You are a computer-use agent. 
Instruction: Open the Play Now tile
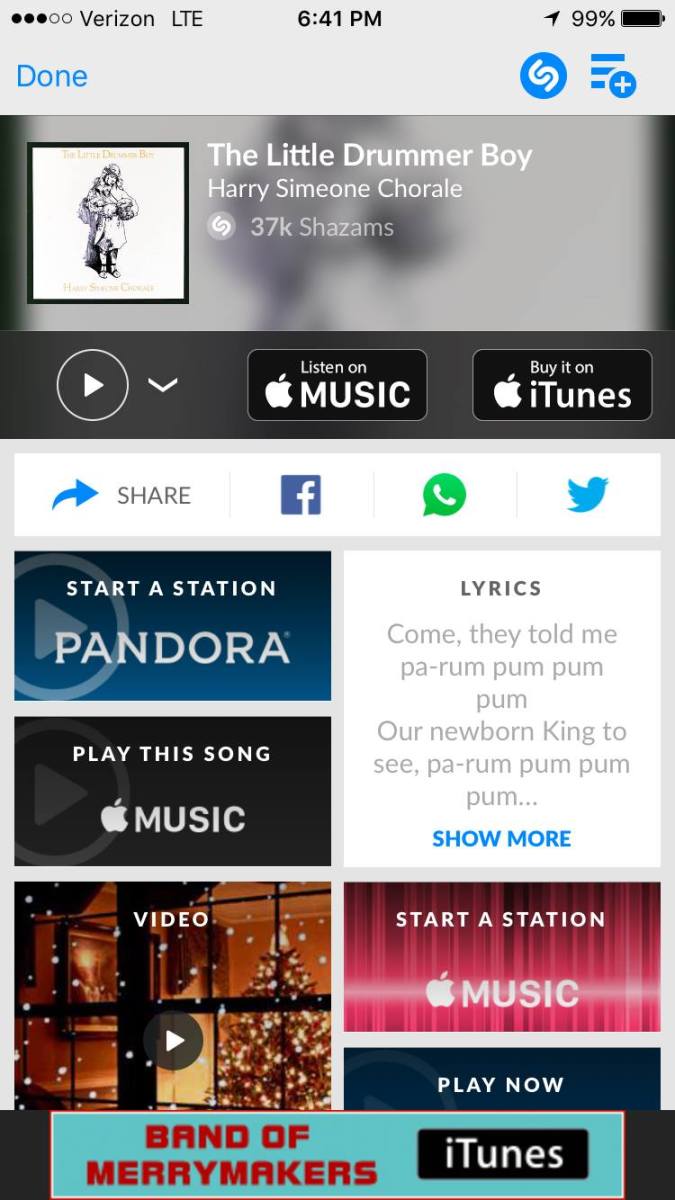tap(501, 1080)
